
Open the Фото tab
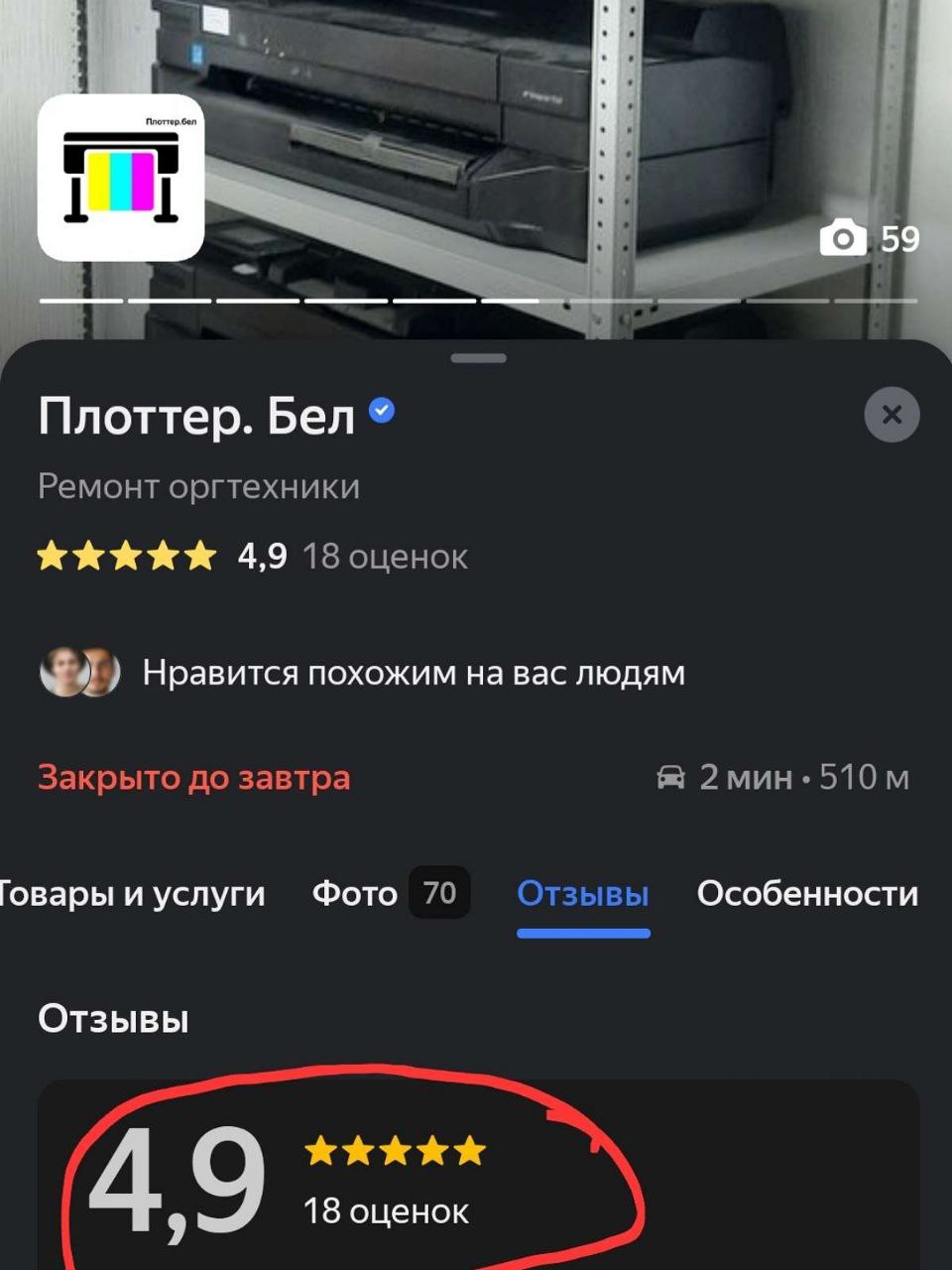click(x=390, y=893)
